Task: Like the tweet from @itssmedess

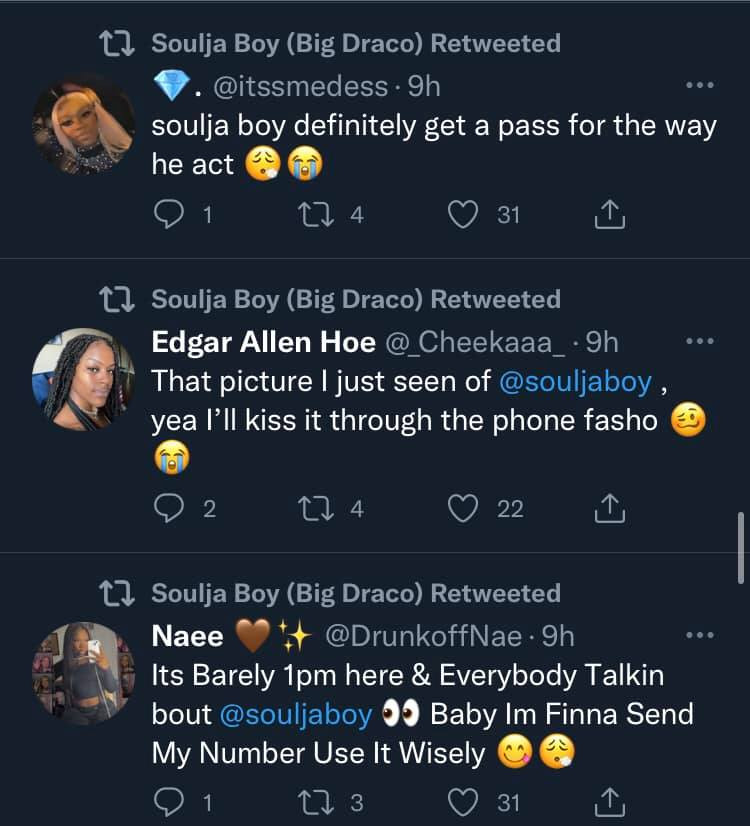Action: pos(462,214)
